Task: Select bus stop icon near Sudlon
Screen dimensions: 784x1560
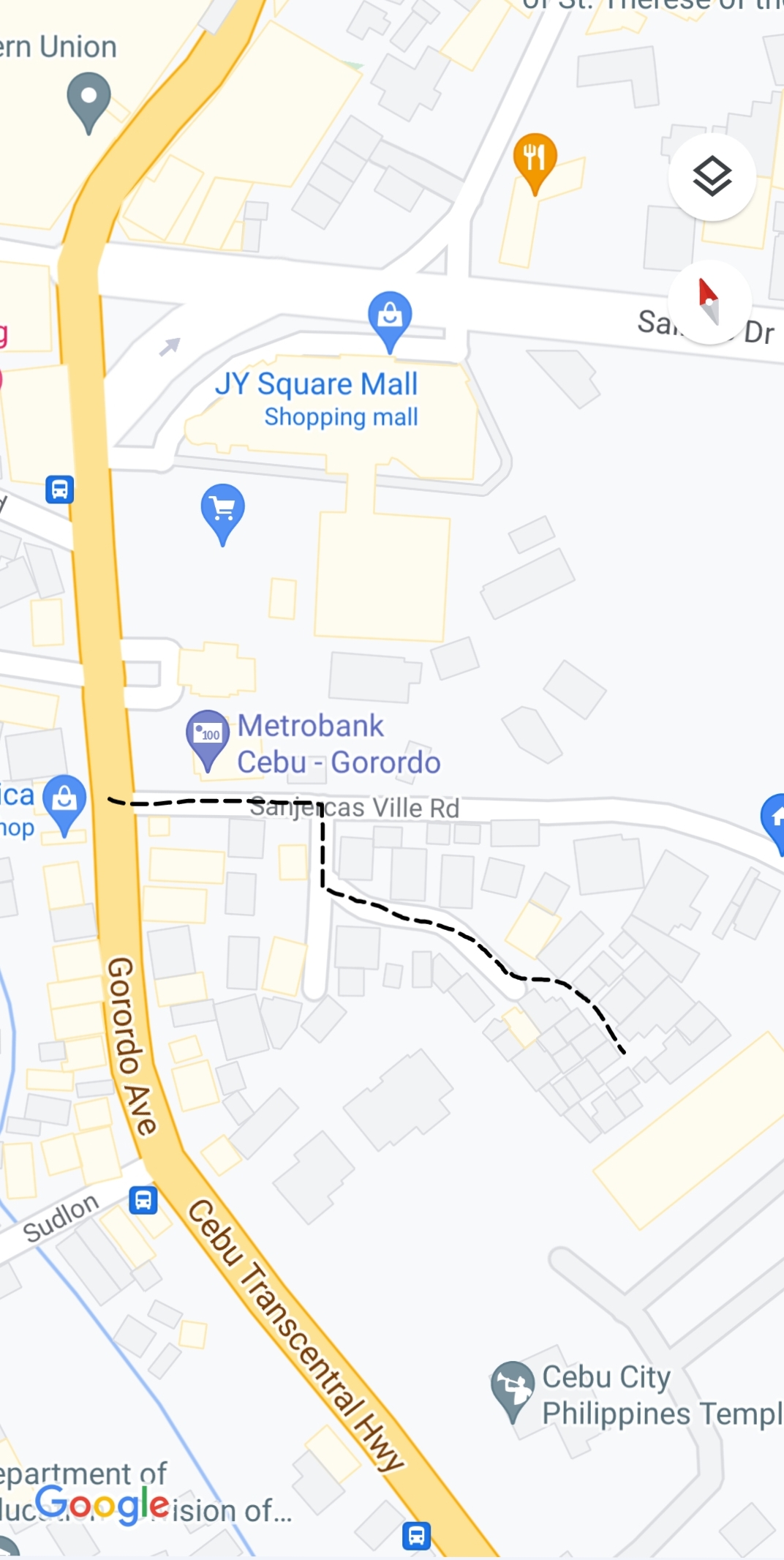Action: [143, 1200]
